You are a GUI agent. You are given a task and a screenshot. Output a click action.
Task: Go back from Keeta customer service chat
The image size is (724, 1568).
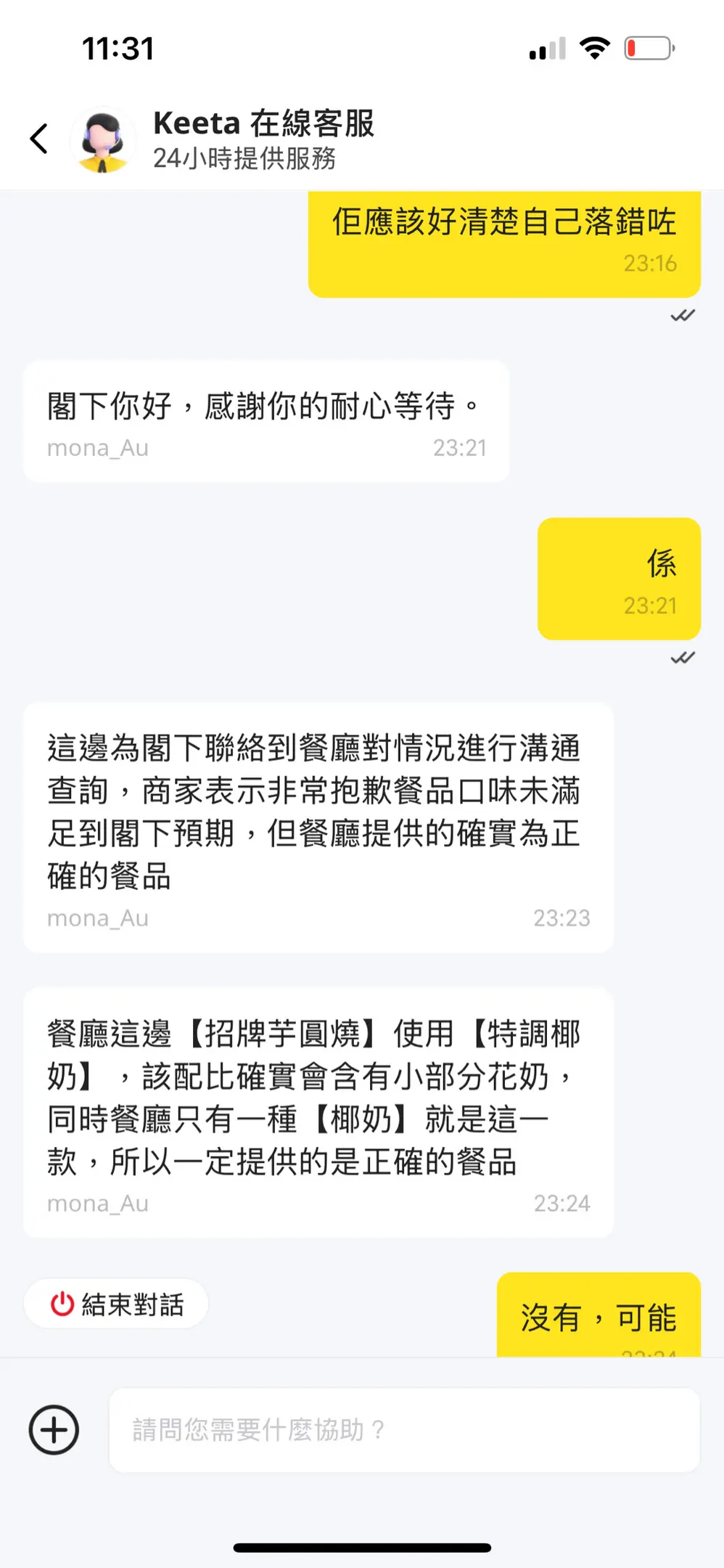click(x=39, y=139)
